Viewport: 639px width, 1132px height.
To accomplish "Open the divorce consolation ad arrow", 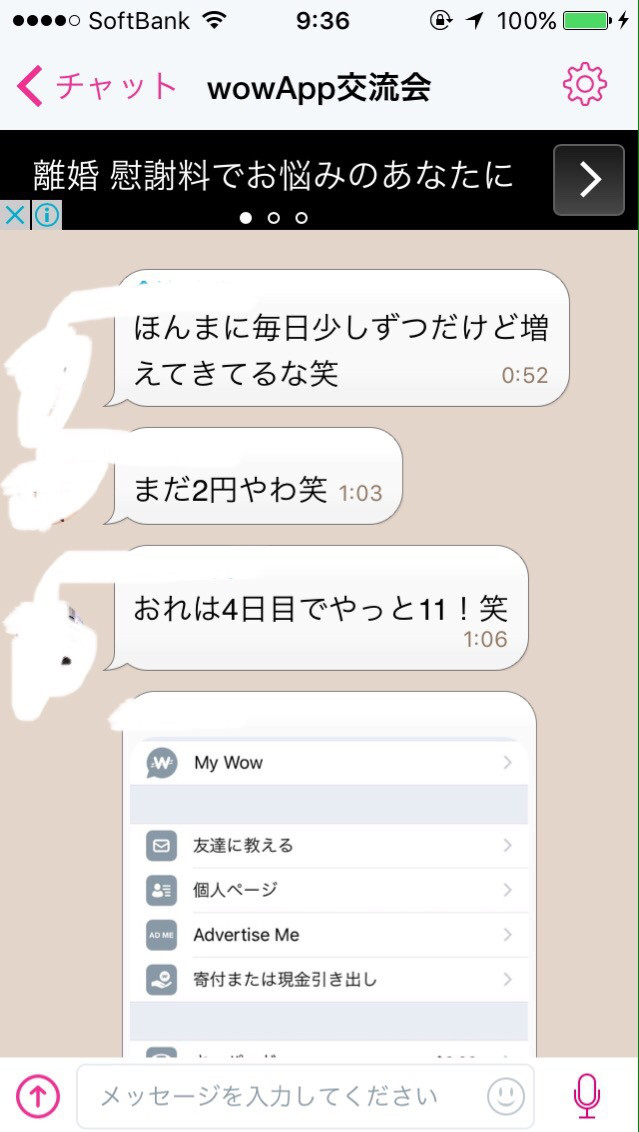I will coord(589,180).
